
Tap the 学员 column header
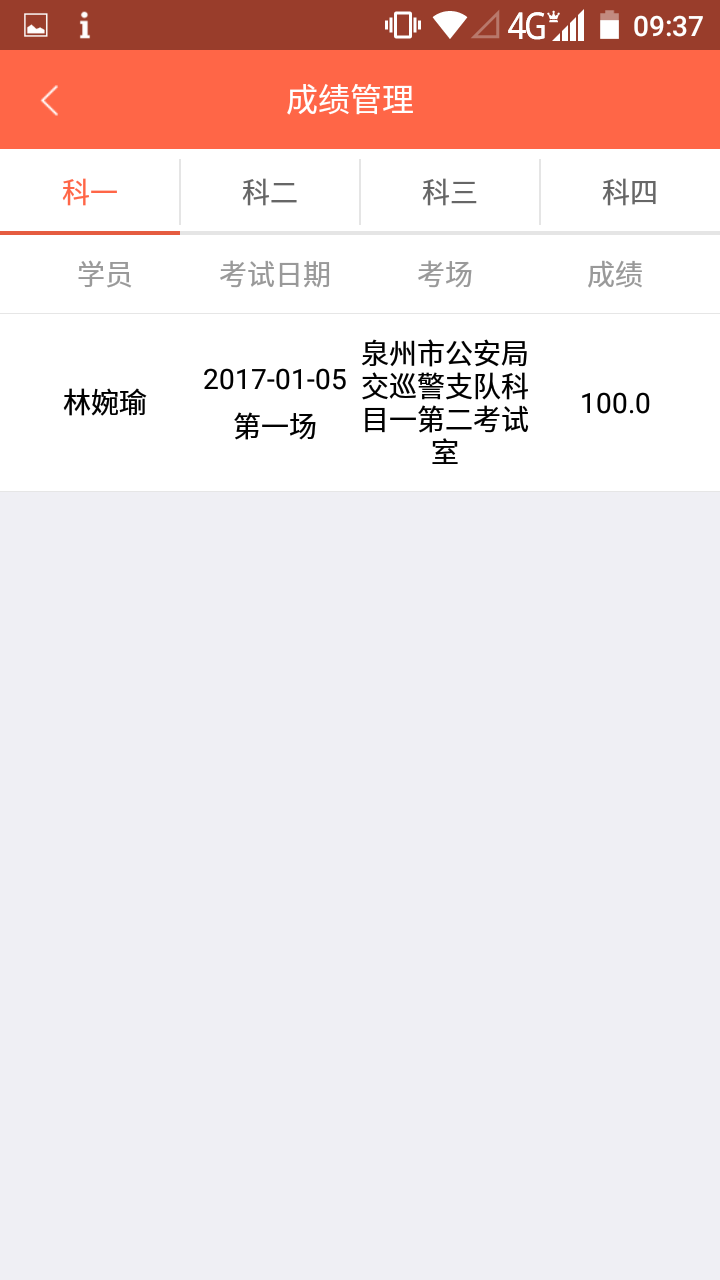pyautogui.click(x=105, y=275)
